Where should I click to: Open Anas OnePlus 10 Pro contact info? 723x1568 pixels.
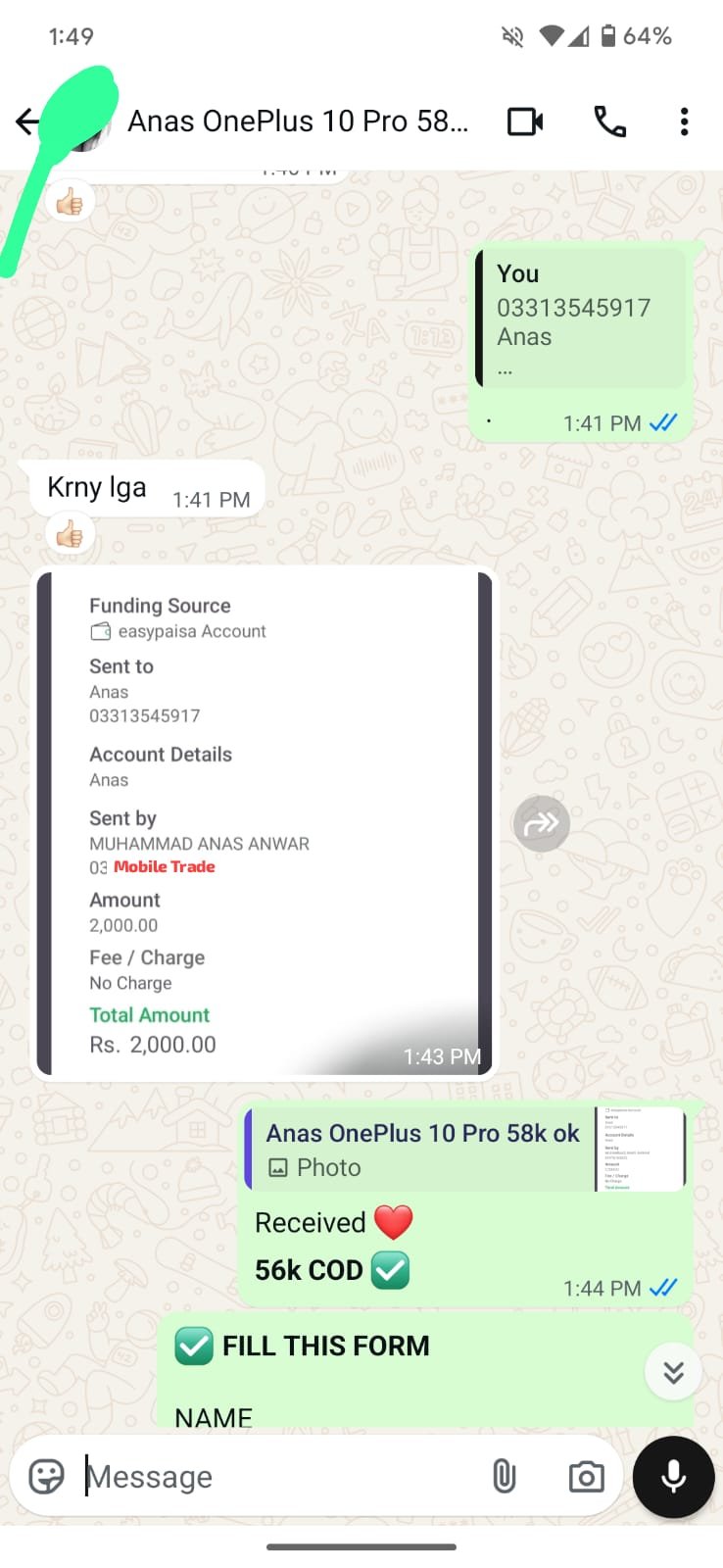coord(298,122)
